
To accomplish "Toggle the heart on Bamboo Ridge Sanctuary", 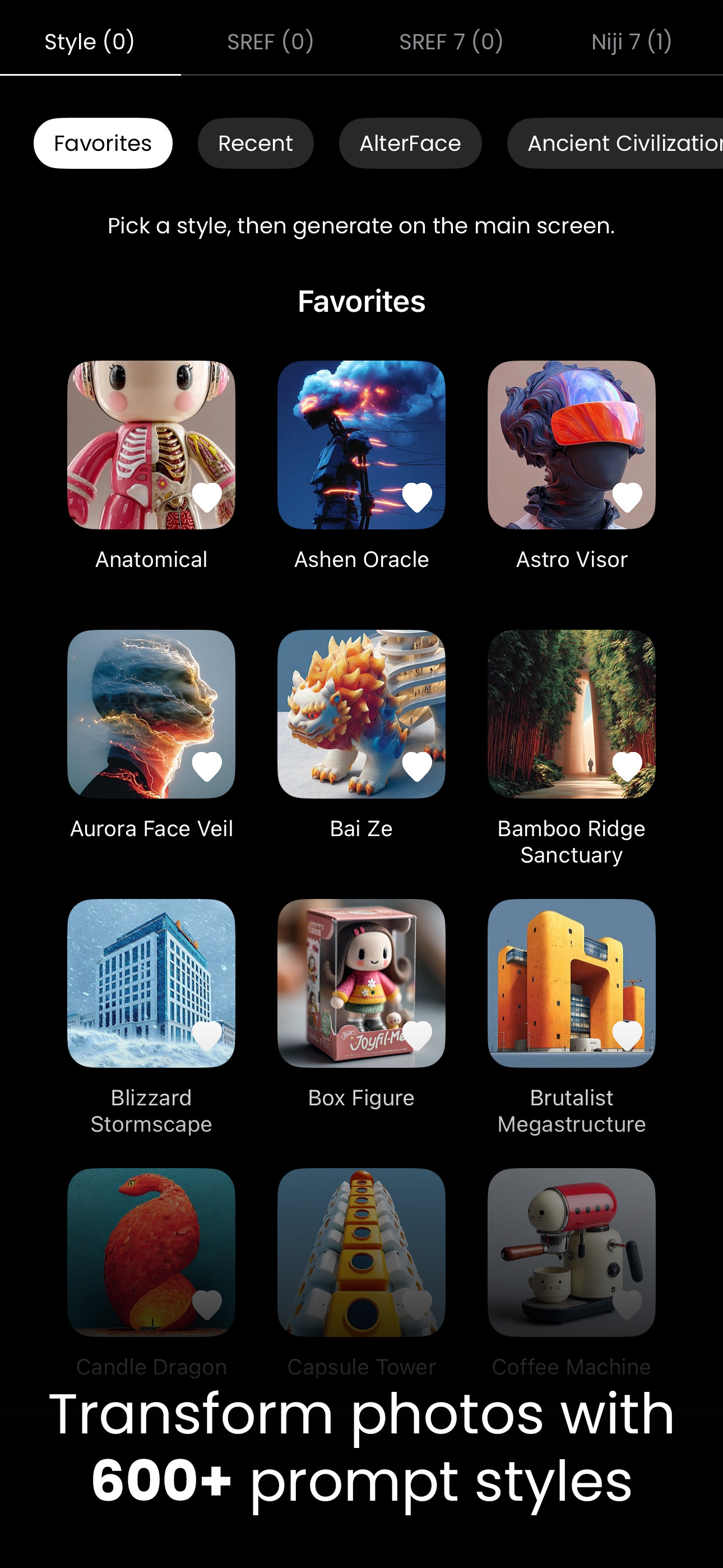I will click(627, 765).
